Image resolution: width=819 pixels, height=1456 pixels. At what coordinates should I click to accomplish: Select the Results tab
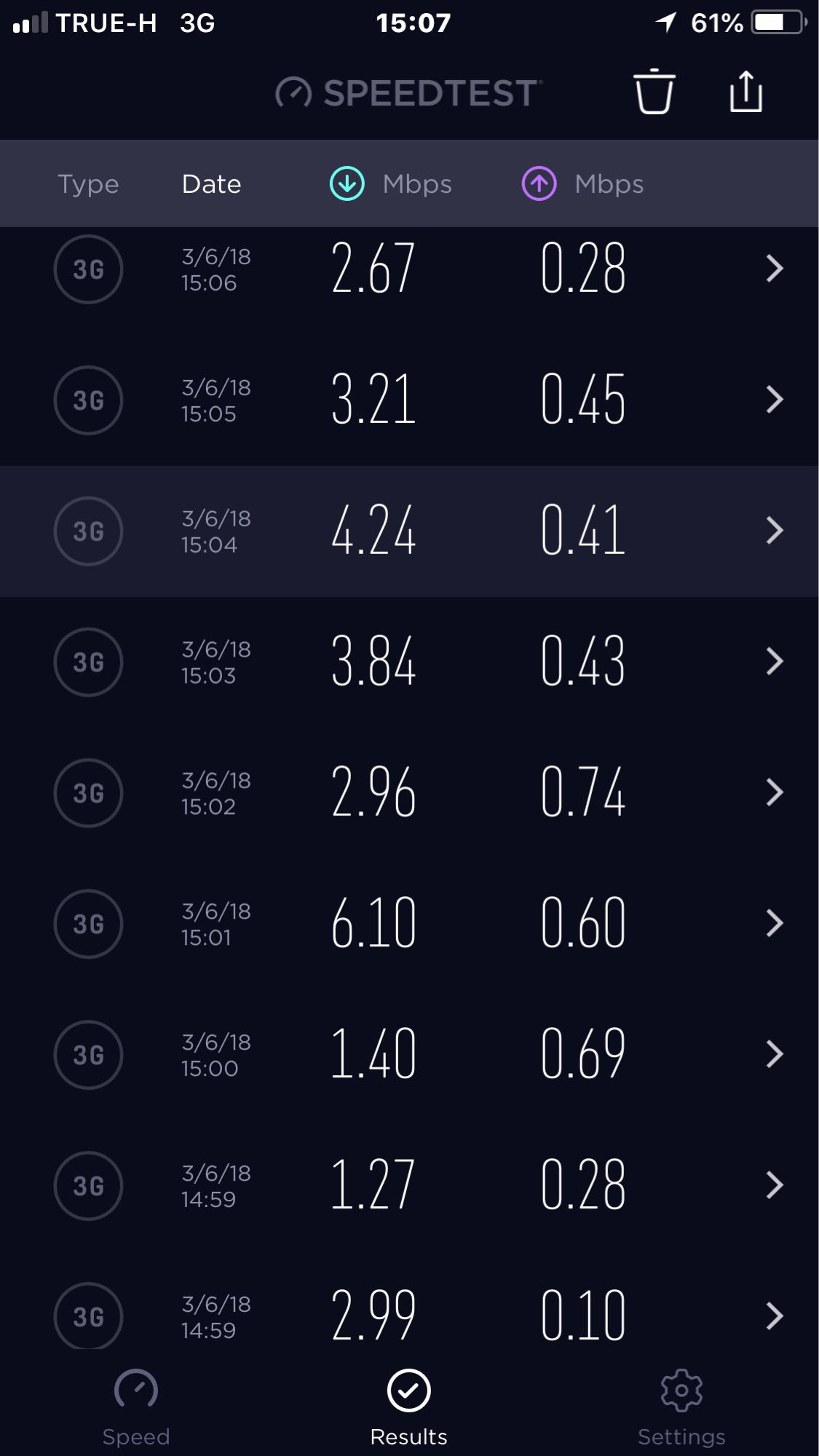click(x=408, y=1408)
